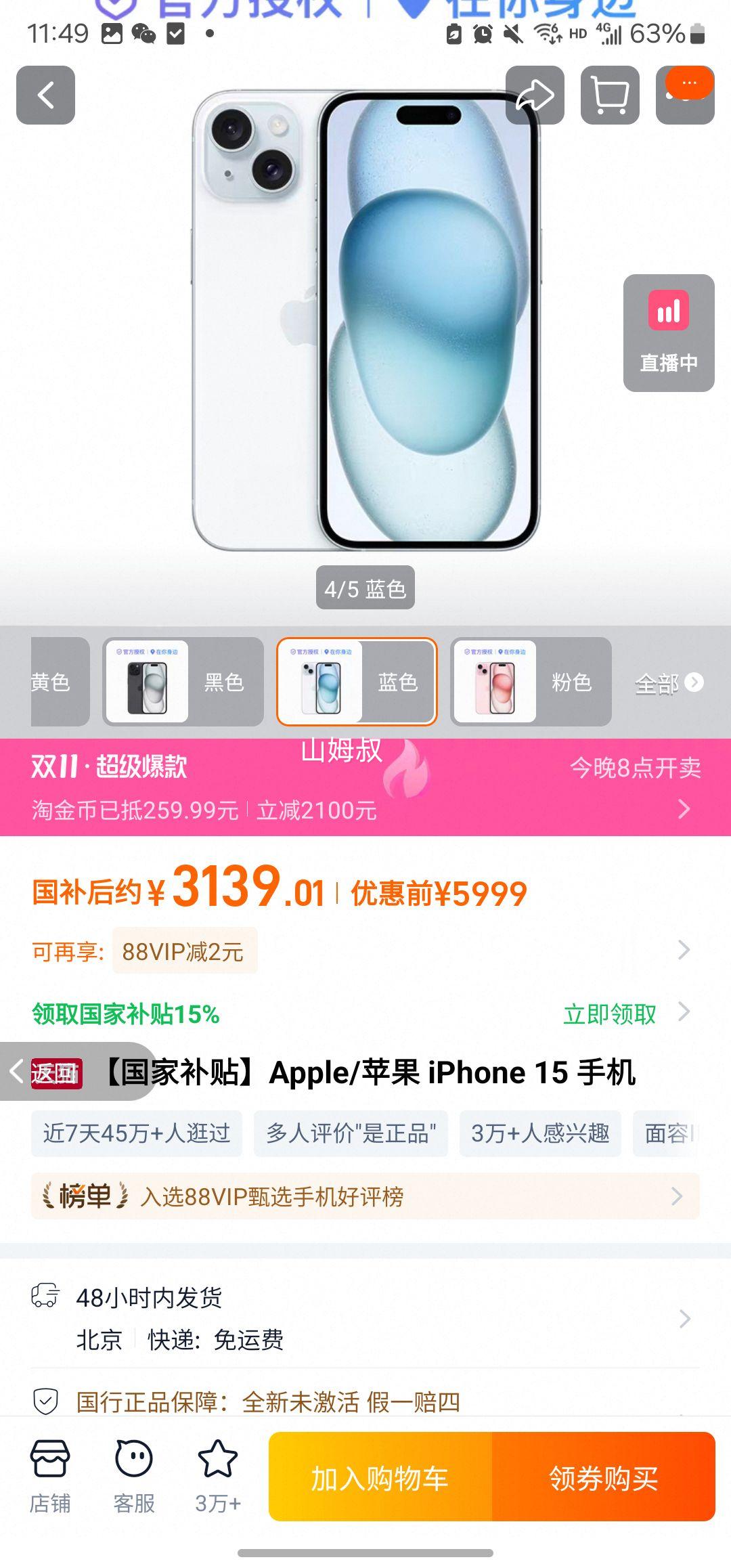Image resolution: width=731 pixels, height=1568 pixels.
Task: Open the 直播中 live stream
Action: 669,333
